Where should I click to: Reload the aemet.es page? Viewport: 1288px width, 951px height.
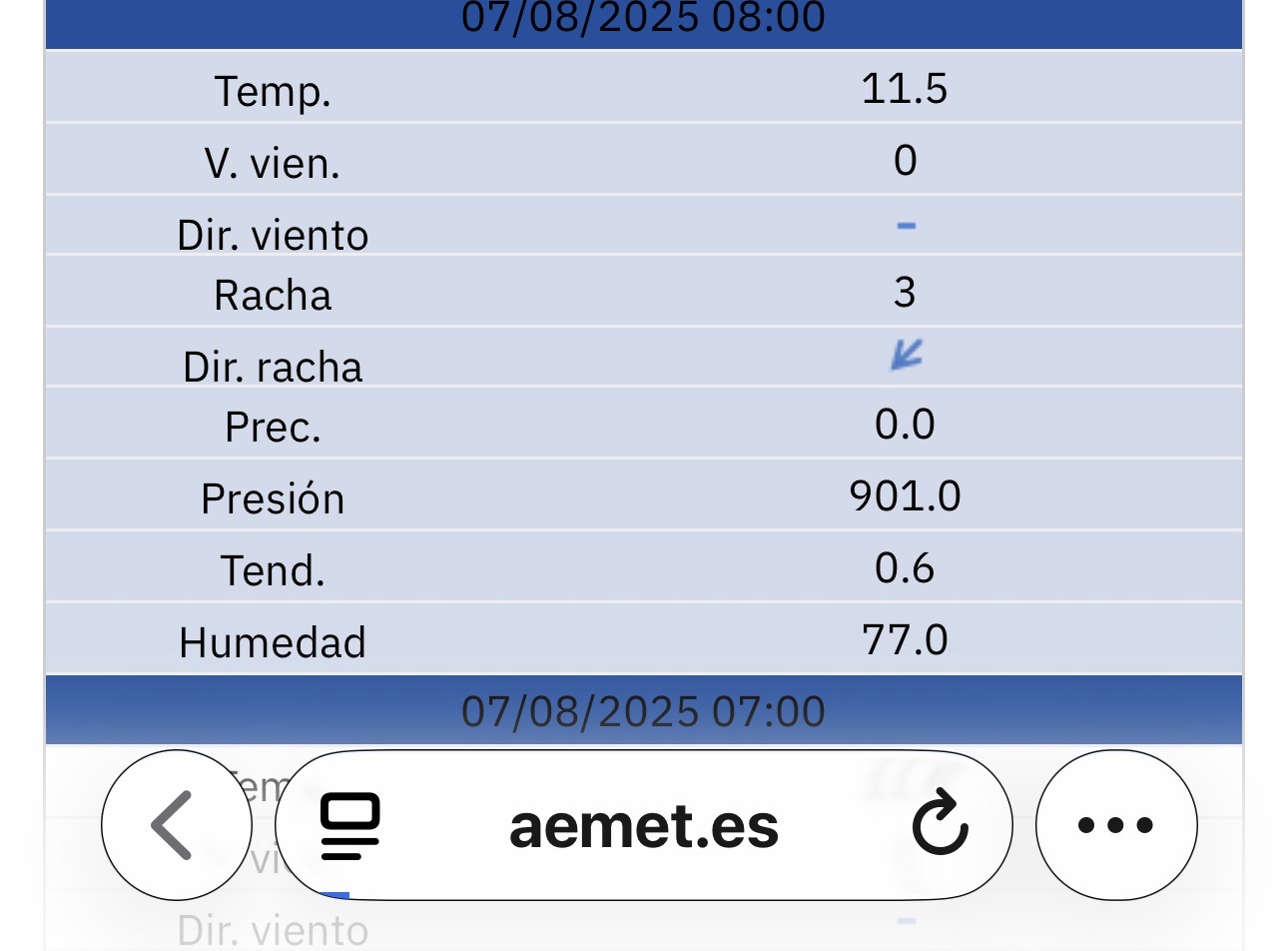point(940,826)
